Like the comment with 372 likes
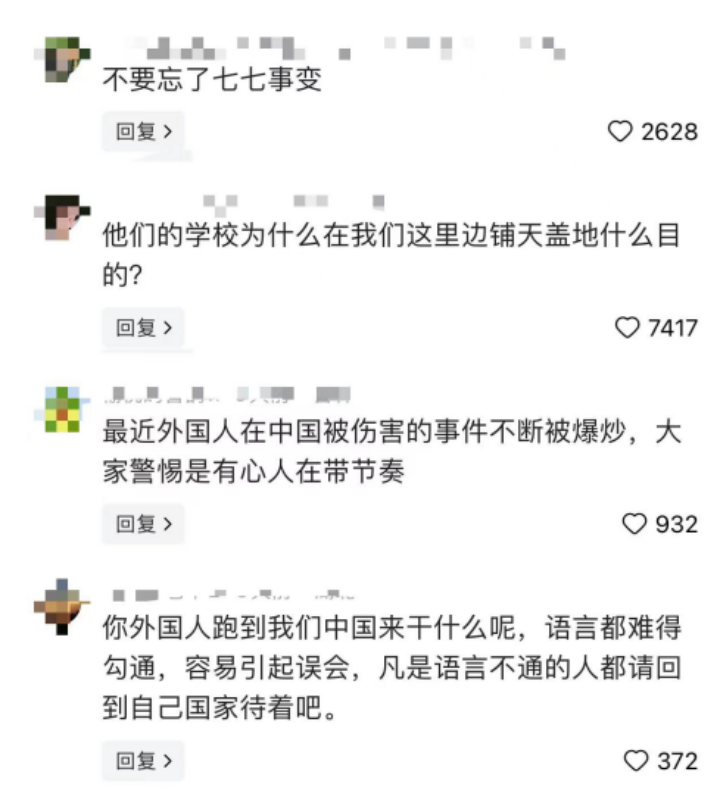 636,761
